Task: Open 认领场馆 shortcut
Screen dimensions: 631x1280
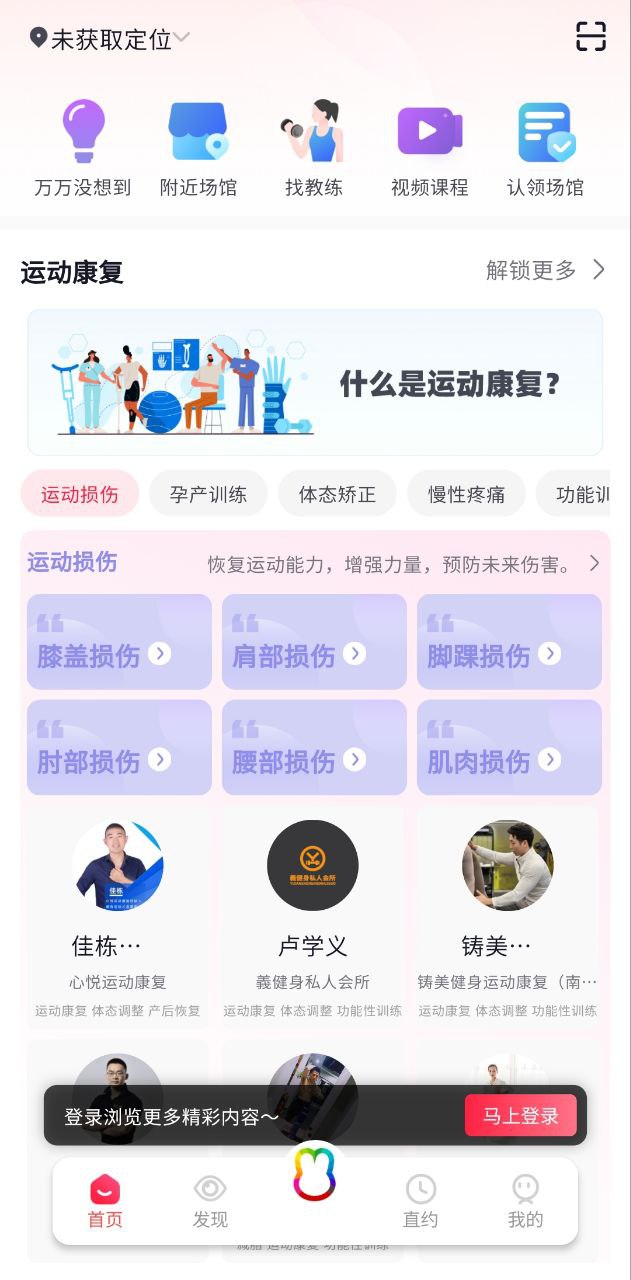Action: click(x=545, y=149)
